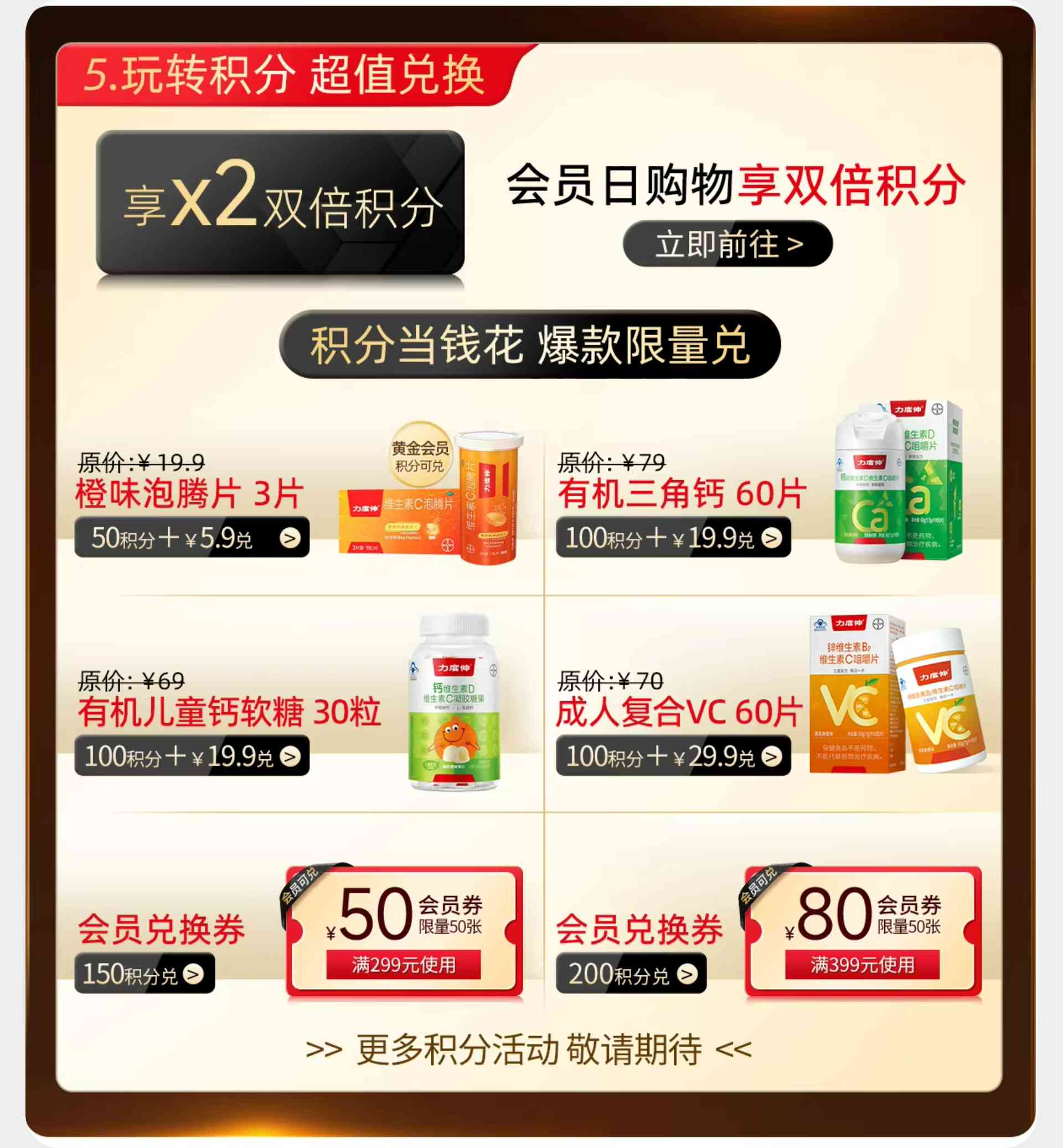This screenshot has height=1148, width=1063.
Task: Redeem 有机儿童钙软糖 with 100积分+¥19.9
Action: (x=192, y=755)
